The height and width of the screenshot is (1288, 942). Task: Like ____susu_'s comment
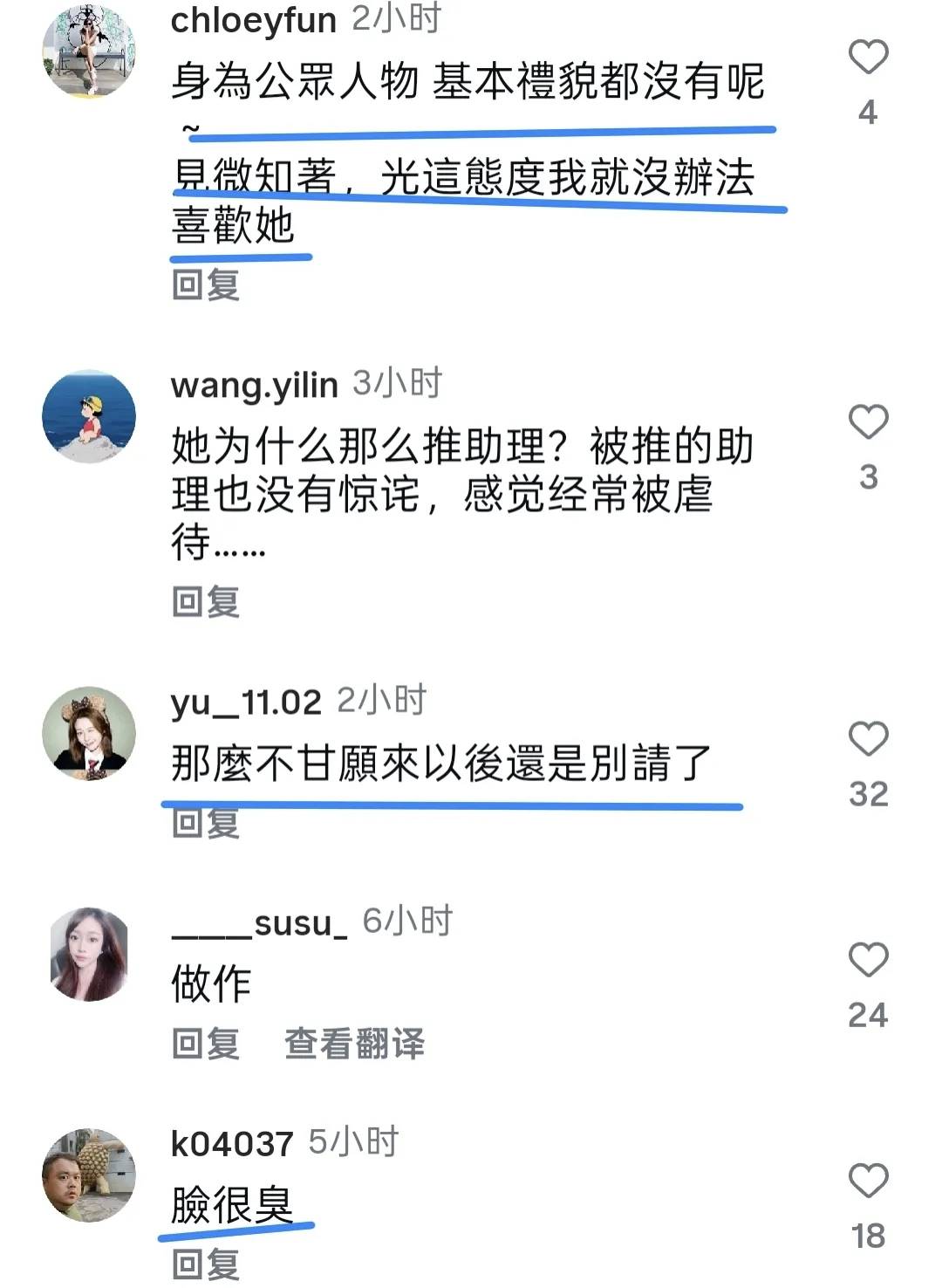click(x=868, y=960)
